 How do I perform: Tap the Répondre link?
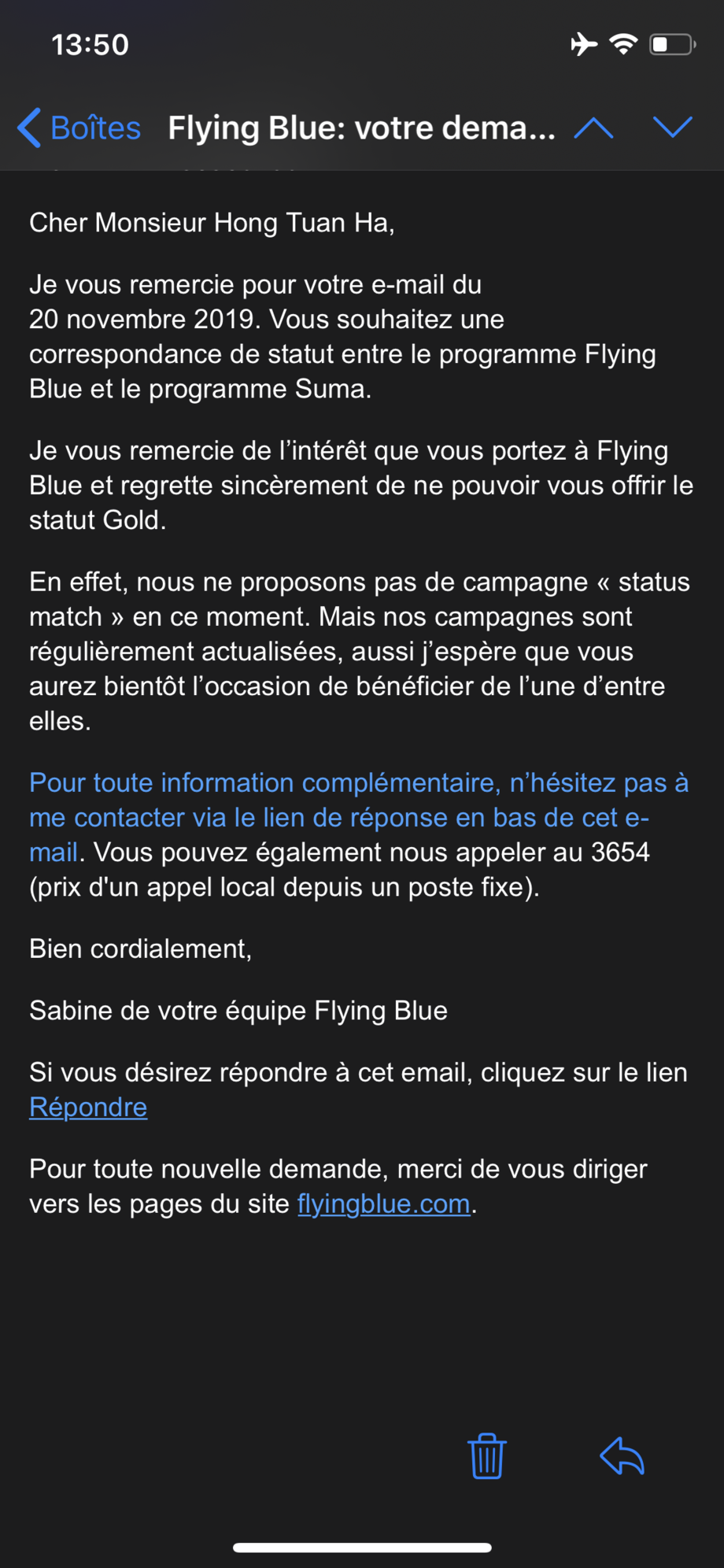point(88,1107)
